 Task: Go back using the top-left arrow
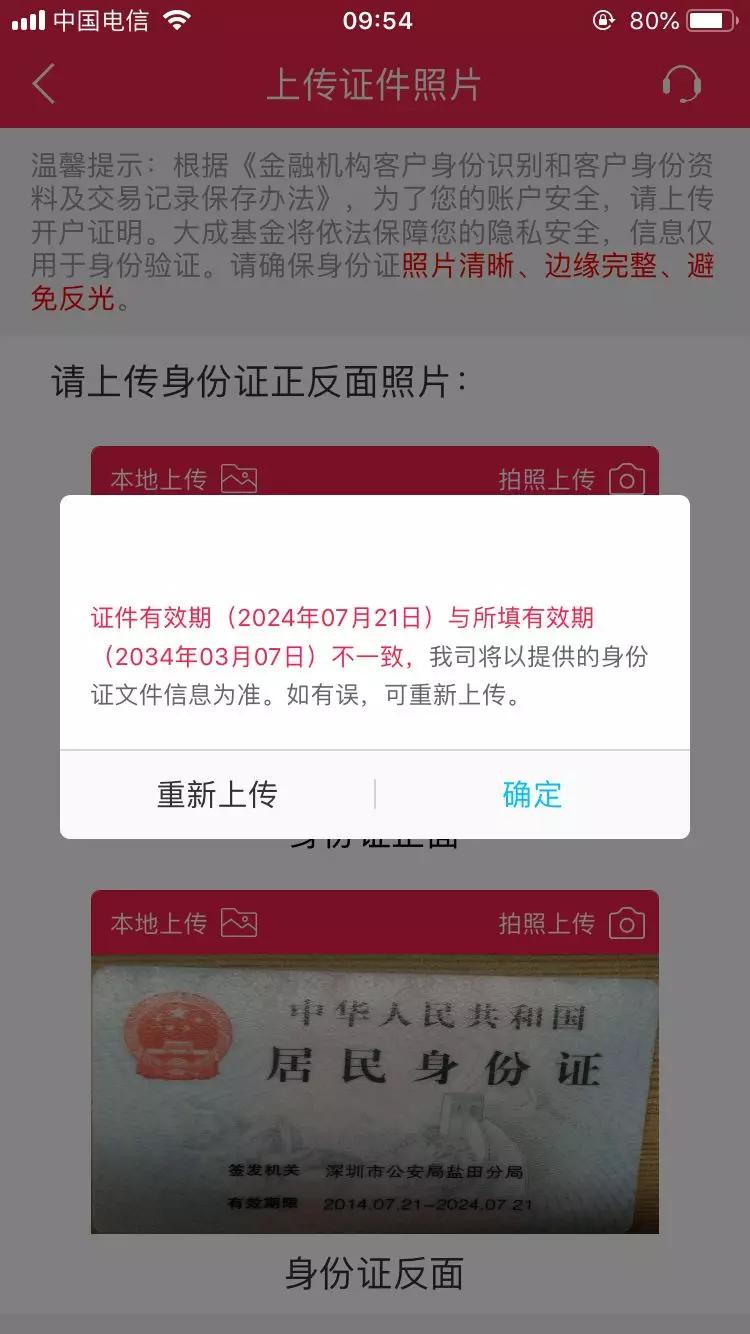(43, 85)
